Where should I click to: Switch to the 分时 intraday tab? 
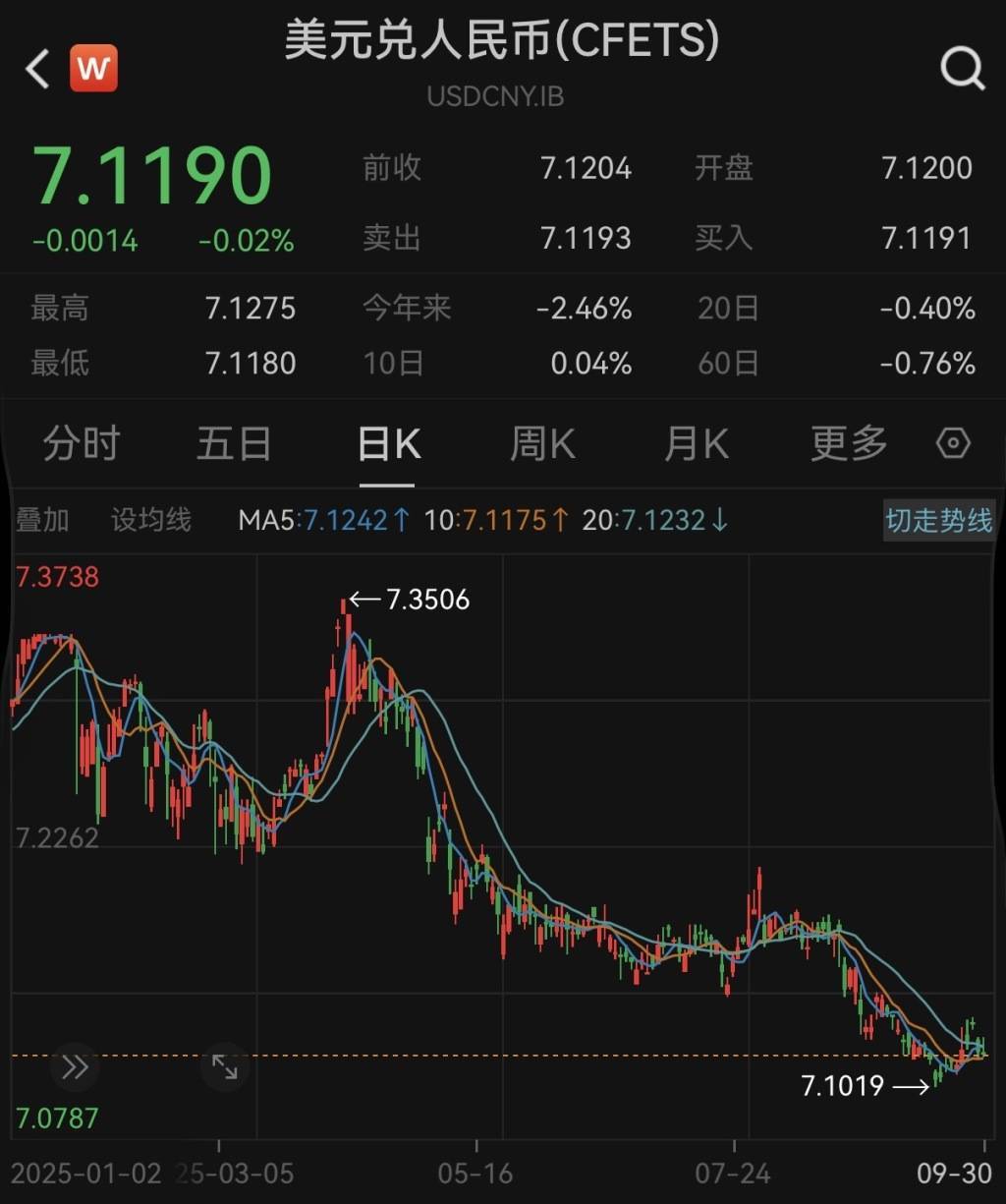(80, 444)
